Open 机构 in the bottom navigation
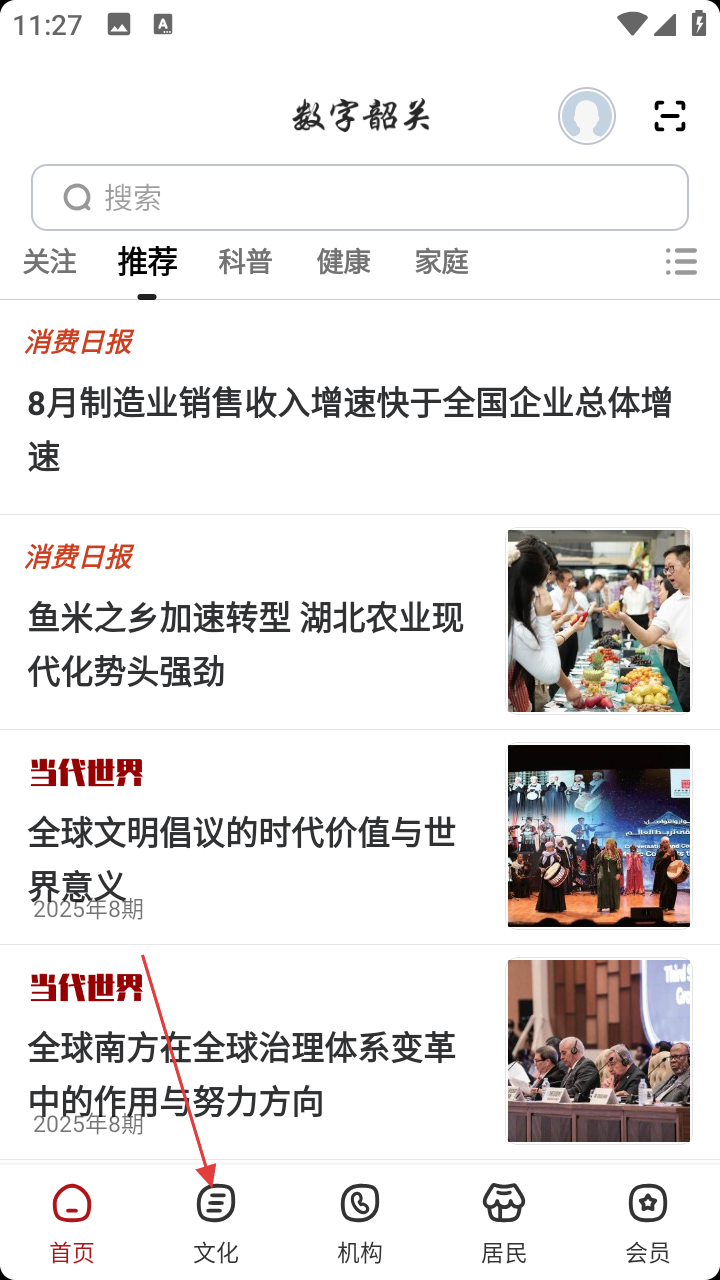Screen dimensions: 720x1280 (360, 1222)
